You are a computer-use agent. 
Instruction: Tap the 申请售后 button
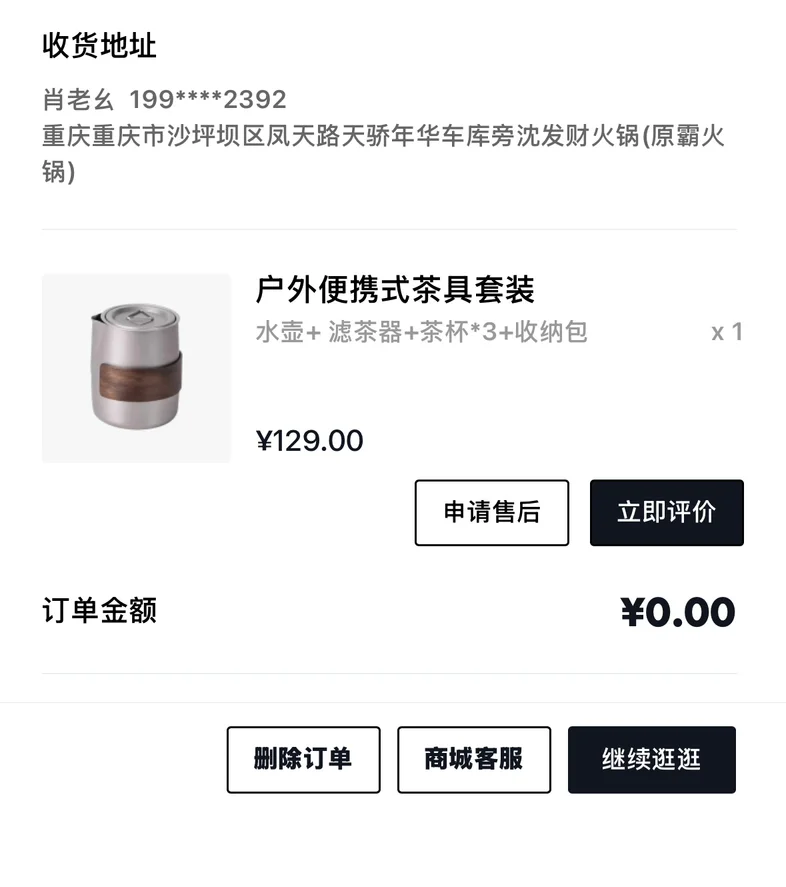coord(492,513)
